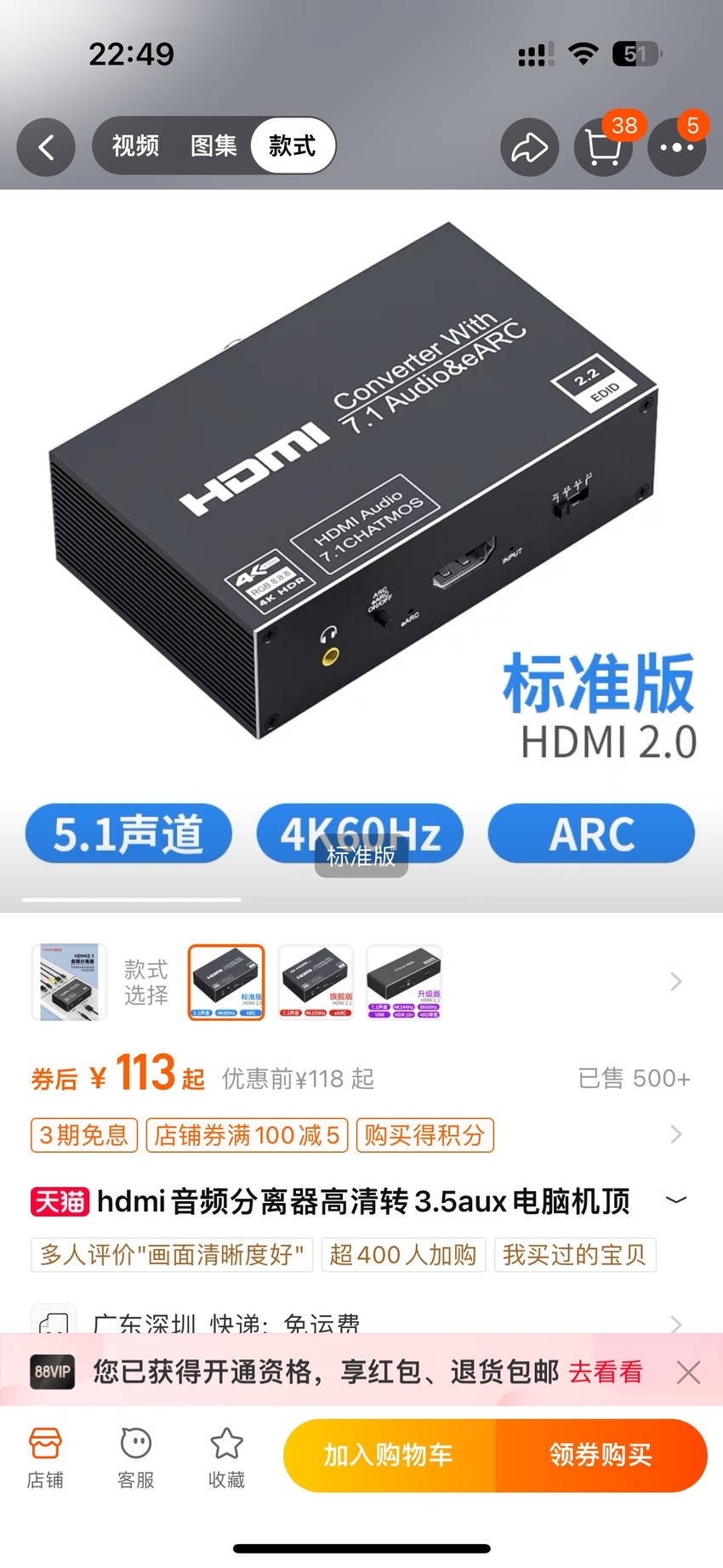Tap the 多人评价"画面清晰度好" tag
723x1568 pixels.
173,1255
